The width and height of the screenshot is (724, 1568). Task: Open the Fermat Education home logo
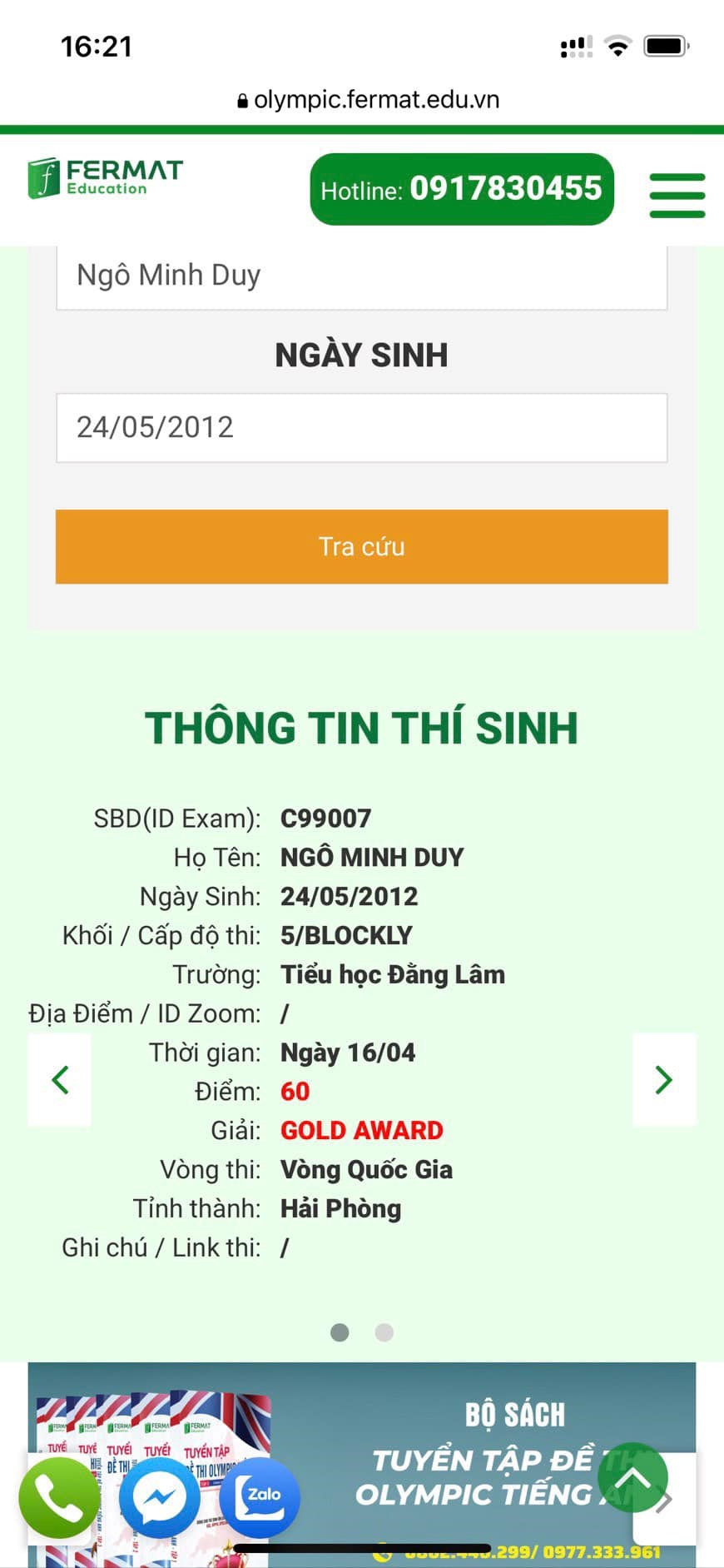tap(105, 178)
